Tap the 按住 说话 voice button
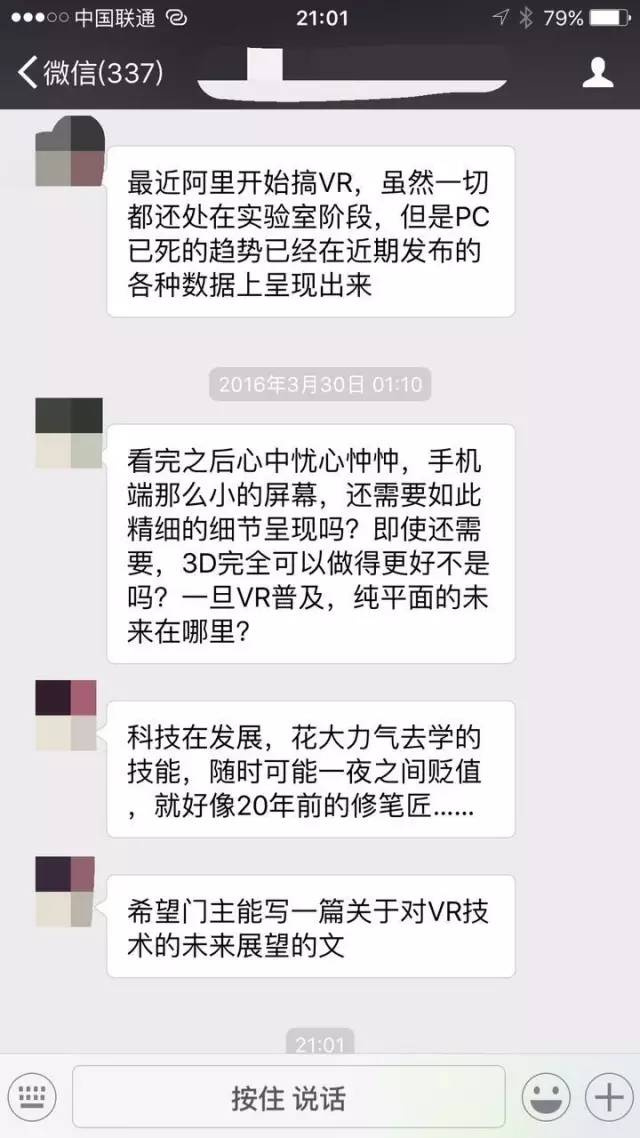Viewport: 640px width, 1138px height. tap(288, 1097)
